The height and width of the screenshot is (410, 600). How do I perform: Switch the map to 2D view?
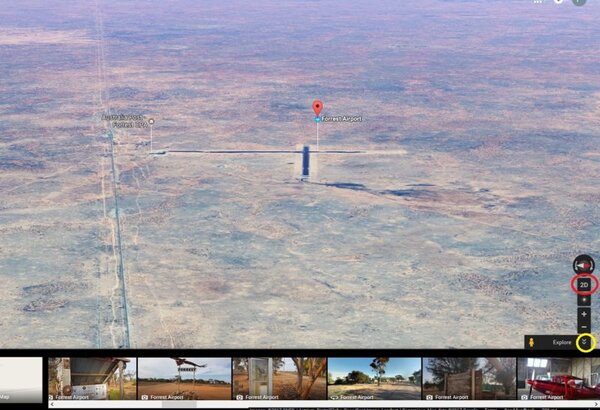pyautogui.click(x=584, y=285)
